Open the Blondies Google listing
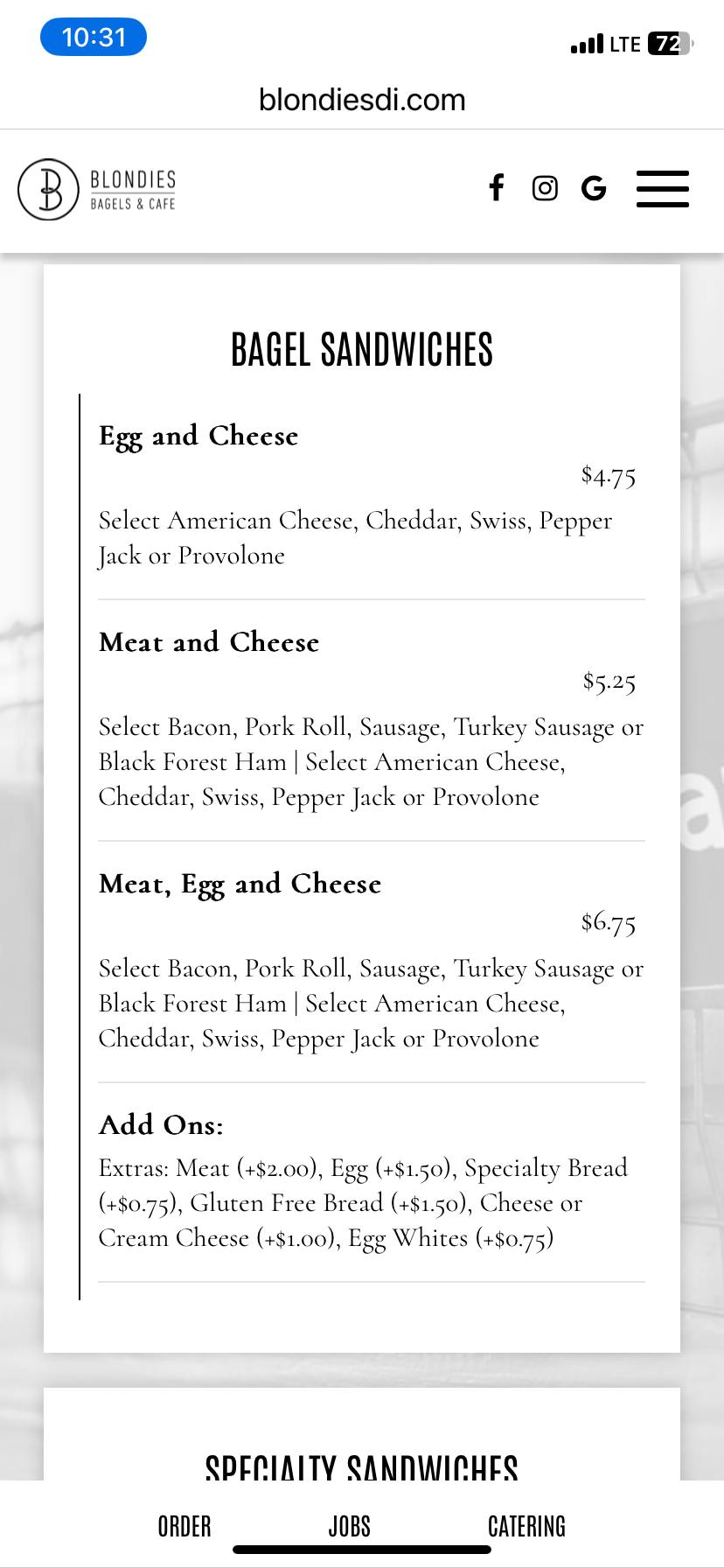The width and height of the screenshot is (724, 1568). pyautogui.click(x=594, y=188)
